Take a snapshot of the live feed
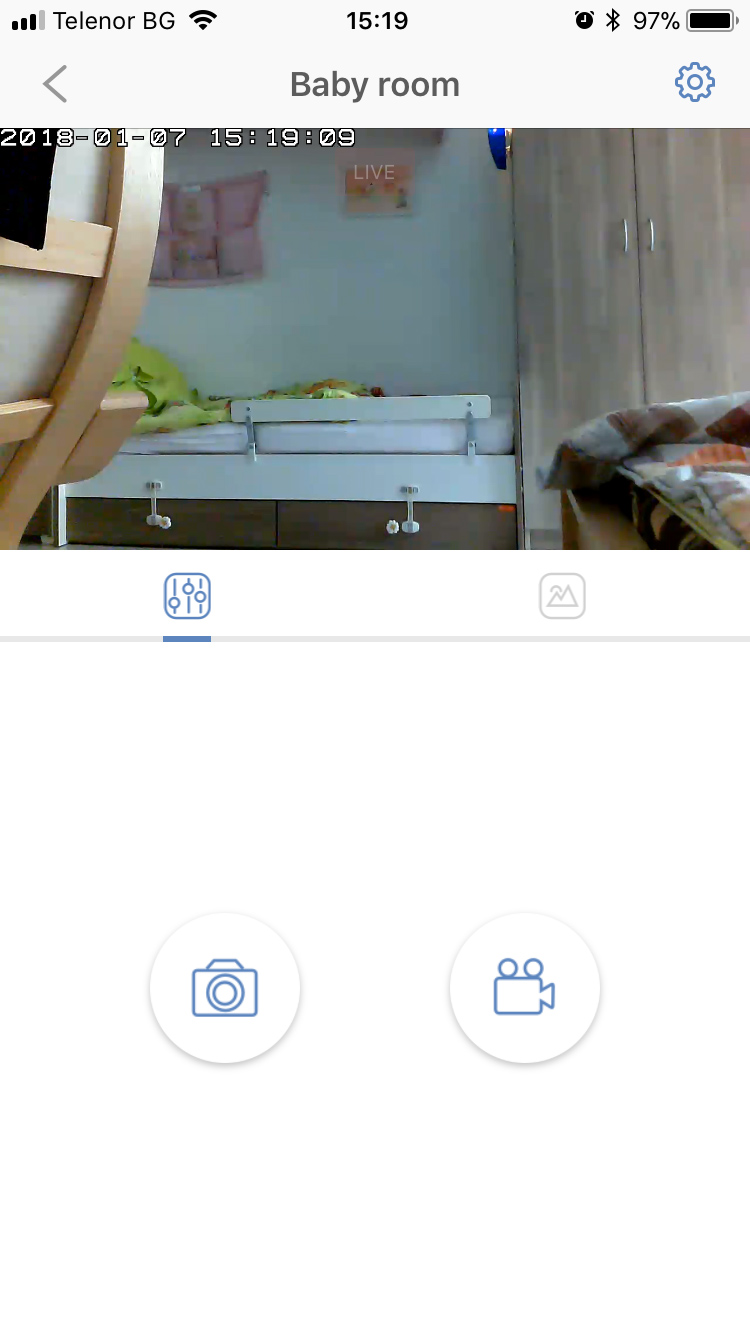The image size is (750, 1334). coord(225,988)
